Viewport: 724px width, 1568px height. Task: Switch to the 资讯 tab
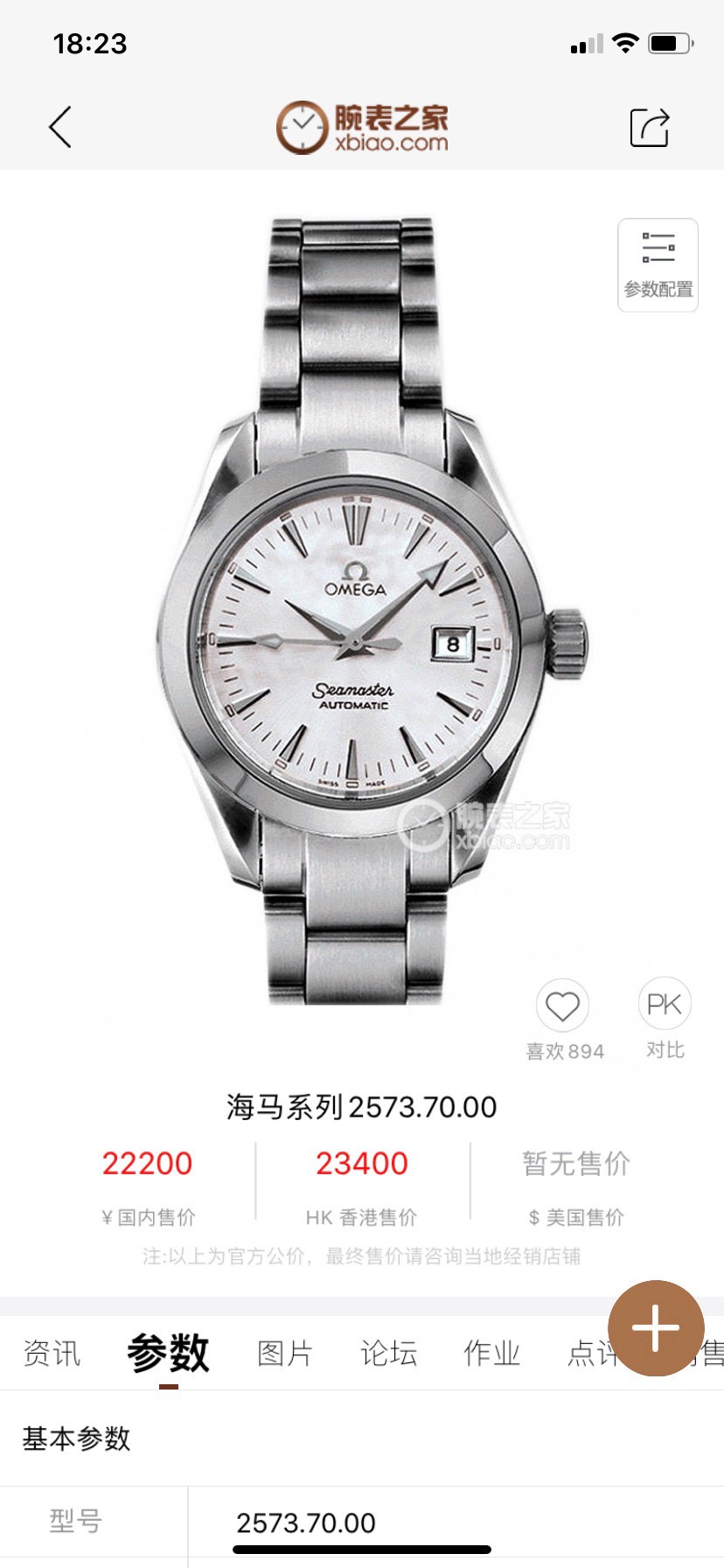tap(52, 1353)
